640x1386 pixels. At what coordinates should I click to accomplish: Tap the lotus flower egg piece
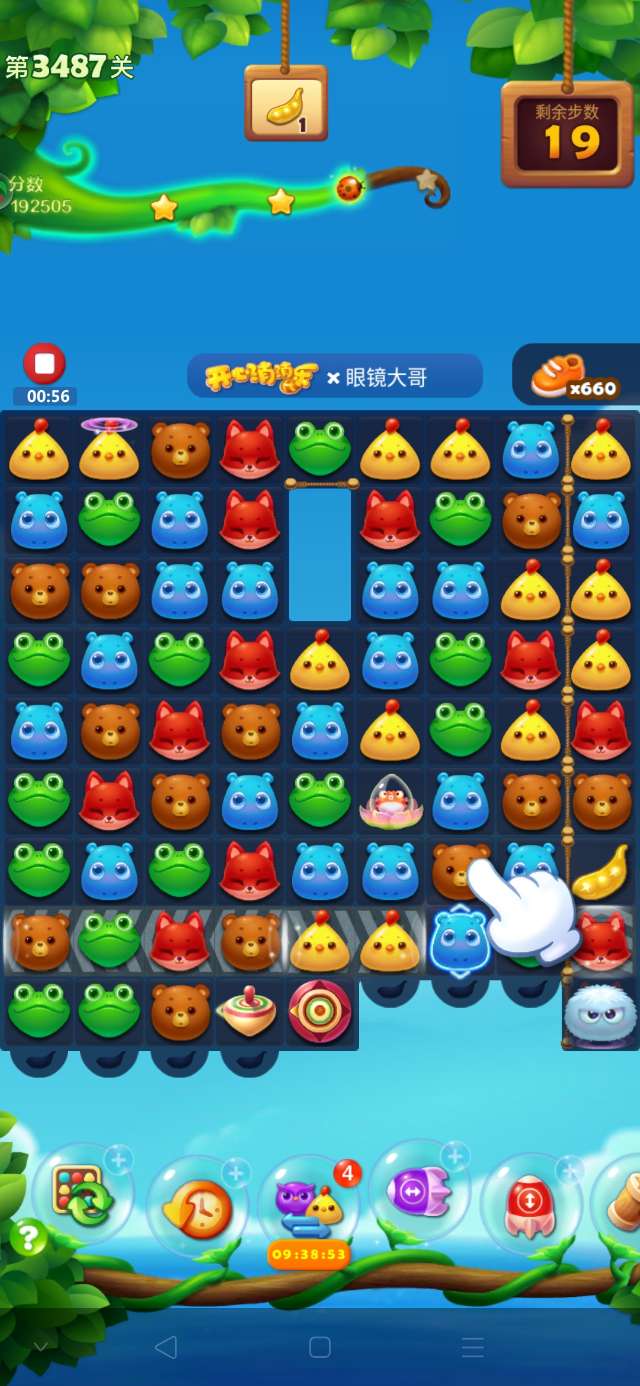[389, 800]
